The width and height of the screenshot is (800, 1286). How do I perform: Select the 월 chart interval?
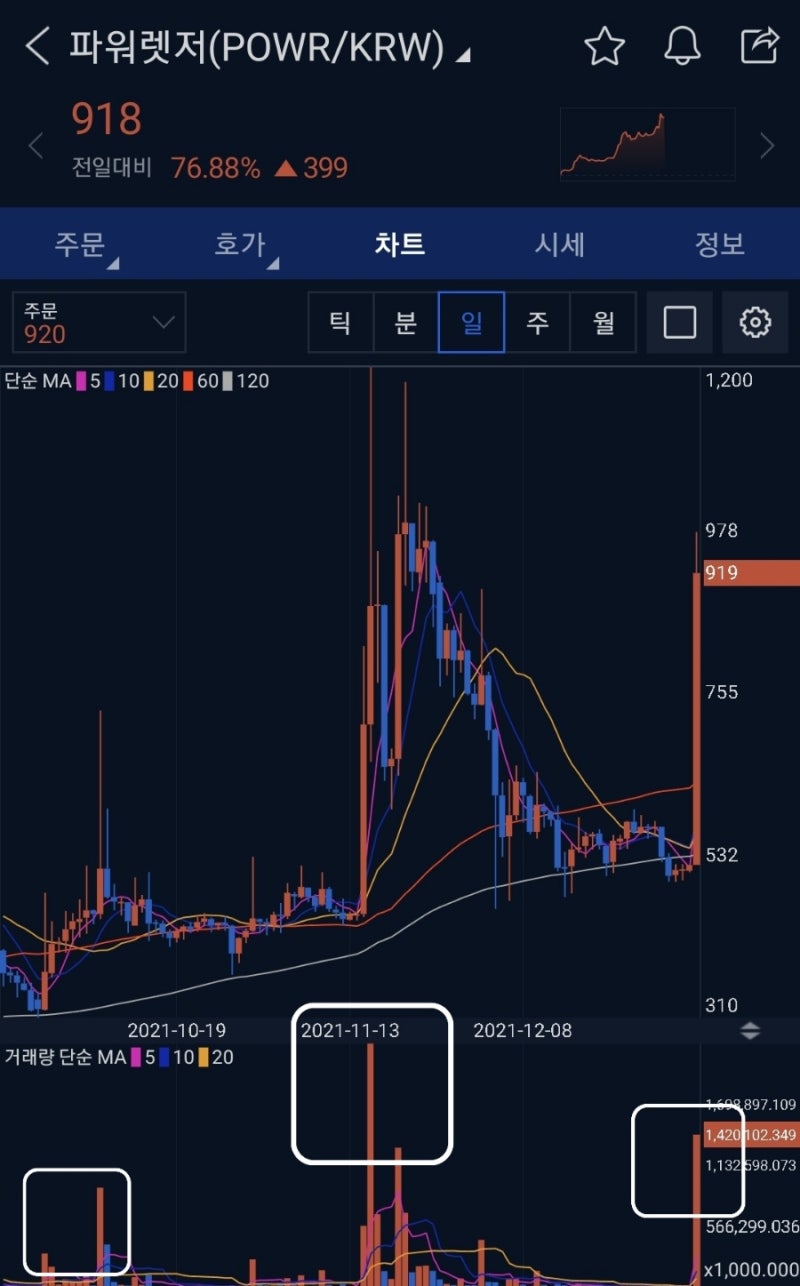coord(603,322)
